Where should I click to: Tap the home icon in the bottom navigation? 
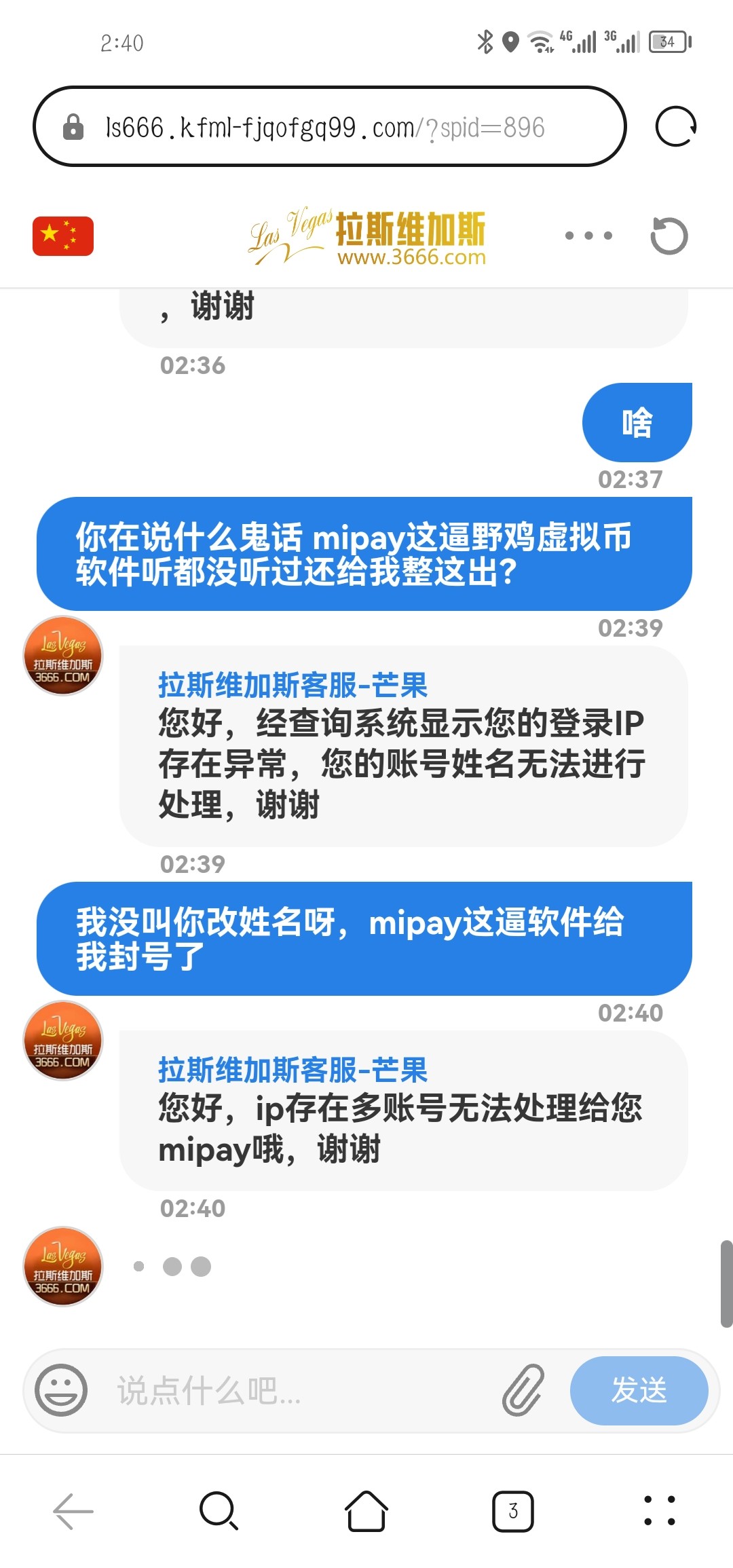click(x=366, y=1510)
